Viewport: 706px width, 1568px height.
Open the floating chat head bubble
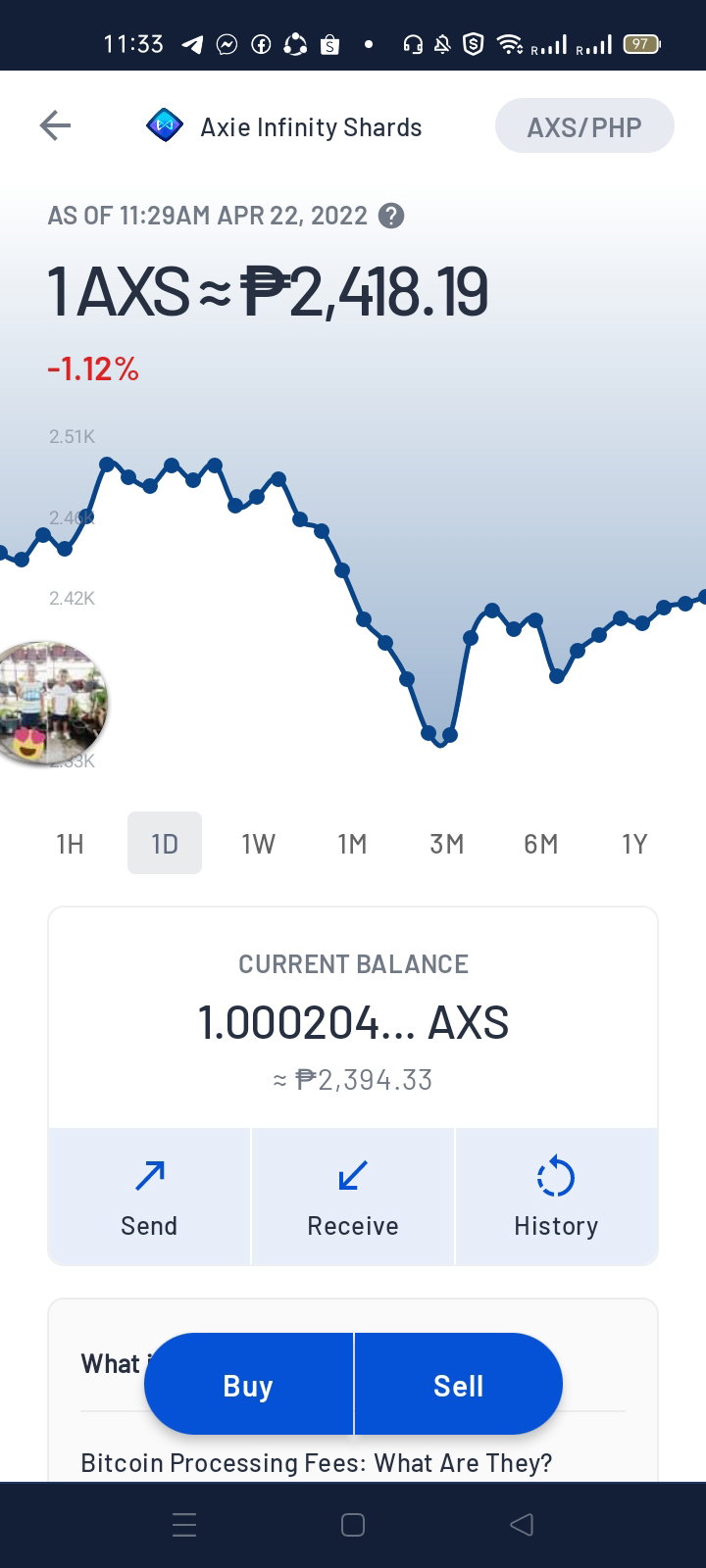[x=49, y=704]
